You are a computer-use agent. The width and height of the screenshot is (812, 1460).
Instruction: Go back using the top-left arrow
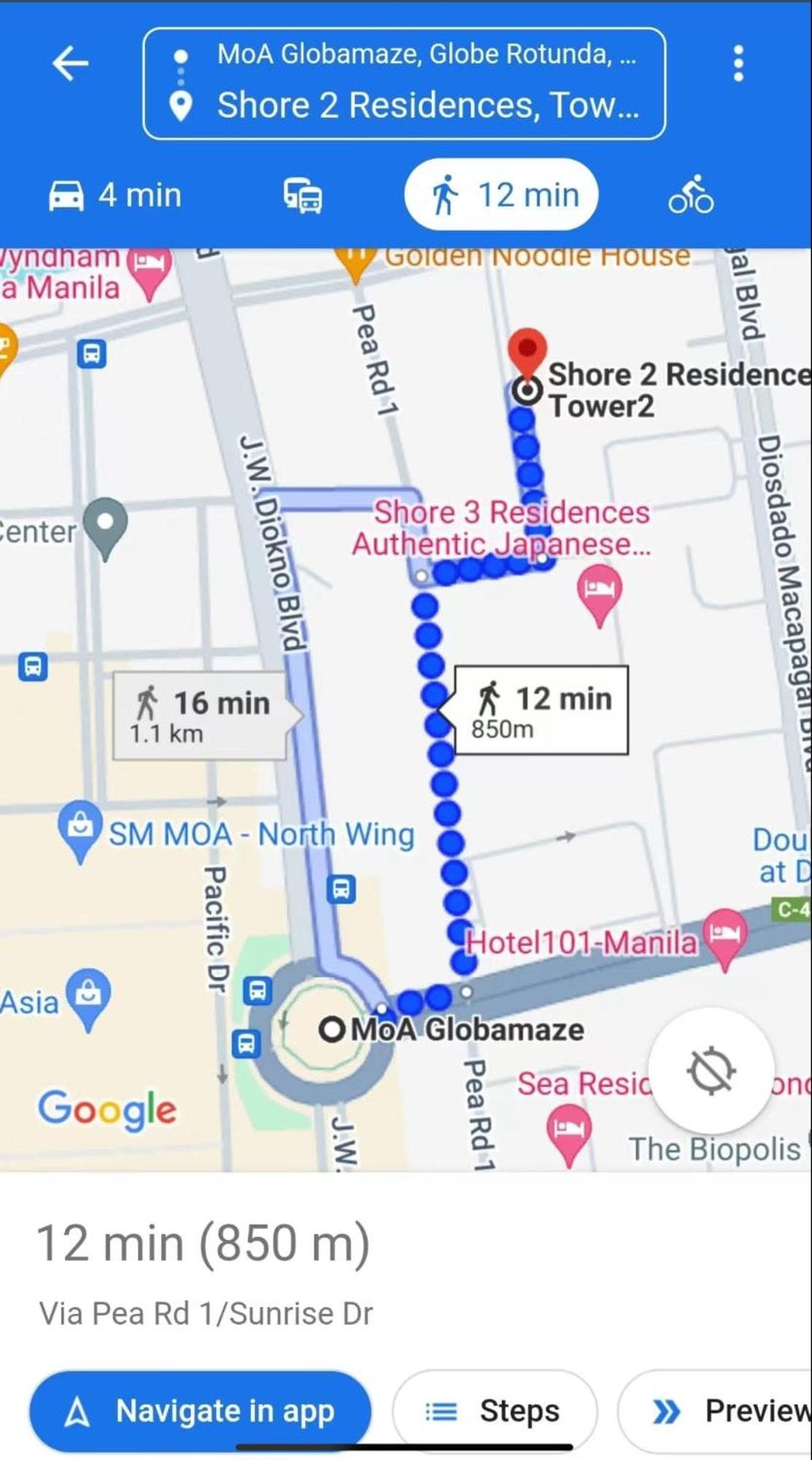(x=71, y=64)
